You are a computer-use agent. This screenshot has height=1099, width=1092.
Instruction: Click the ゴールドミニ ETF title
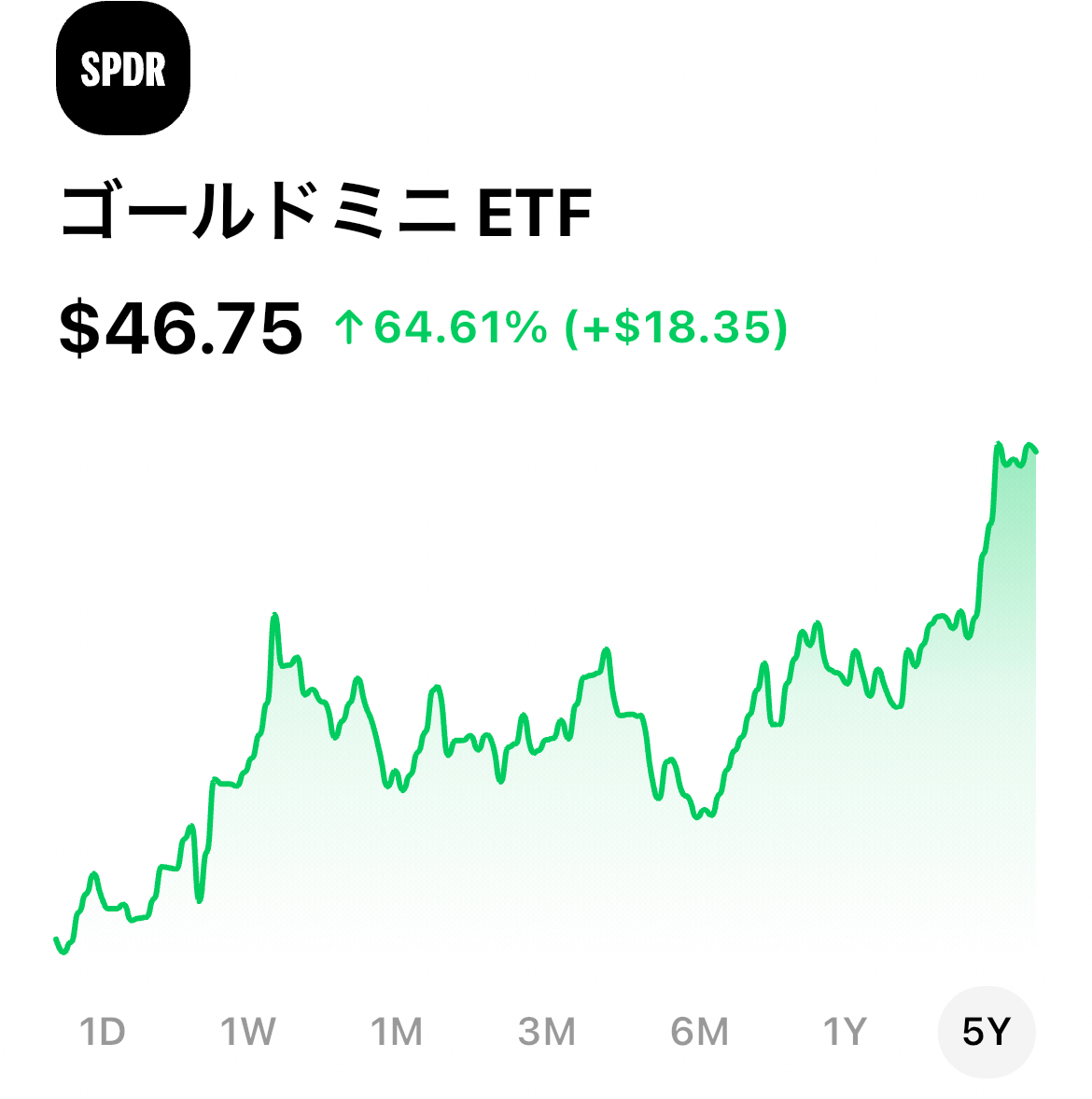tap(325, 213)
